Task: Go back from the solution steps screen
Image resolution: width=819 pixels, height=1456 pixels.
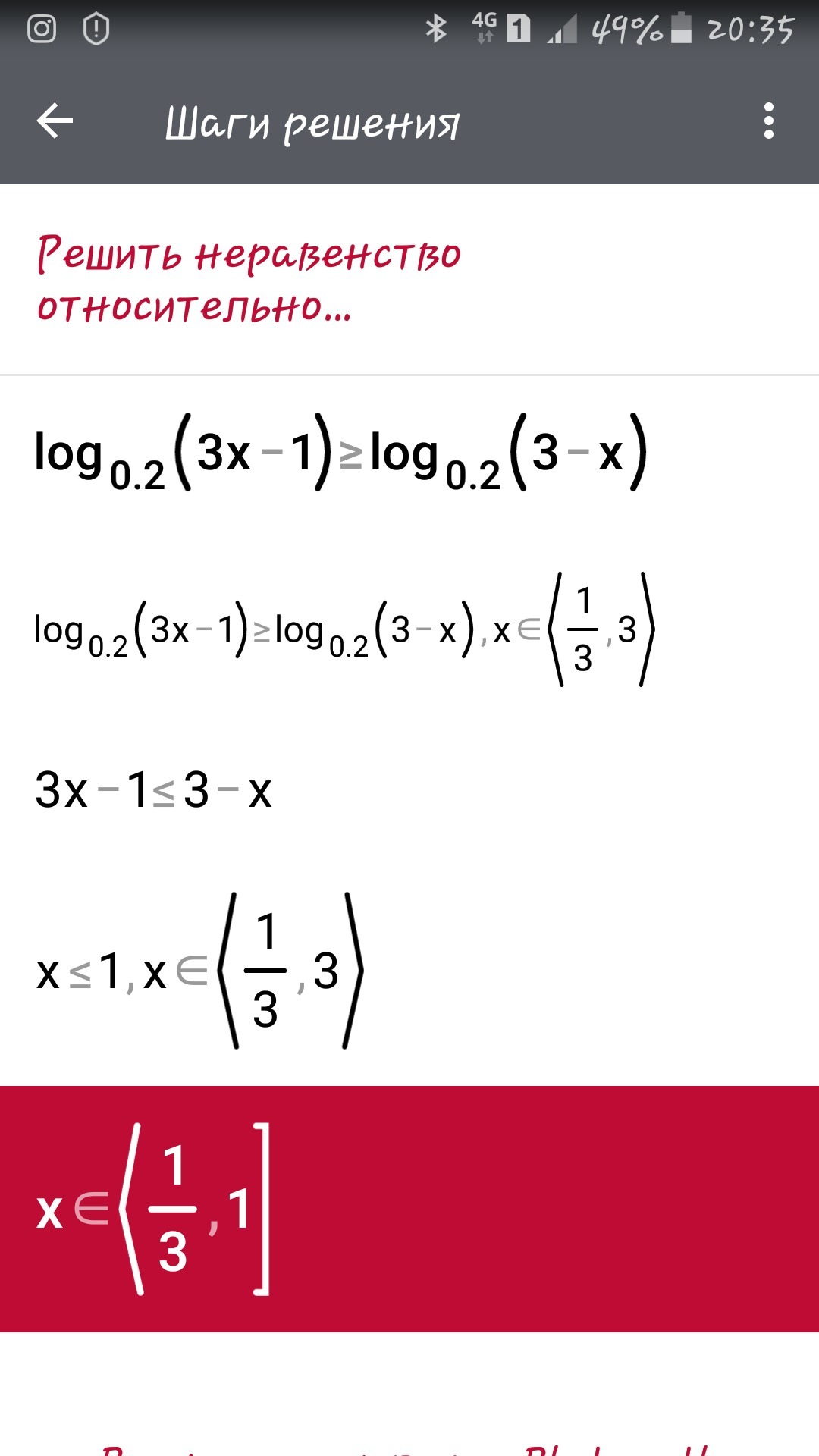Action: (x=55, y=121)
